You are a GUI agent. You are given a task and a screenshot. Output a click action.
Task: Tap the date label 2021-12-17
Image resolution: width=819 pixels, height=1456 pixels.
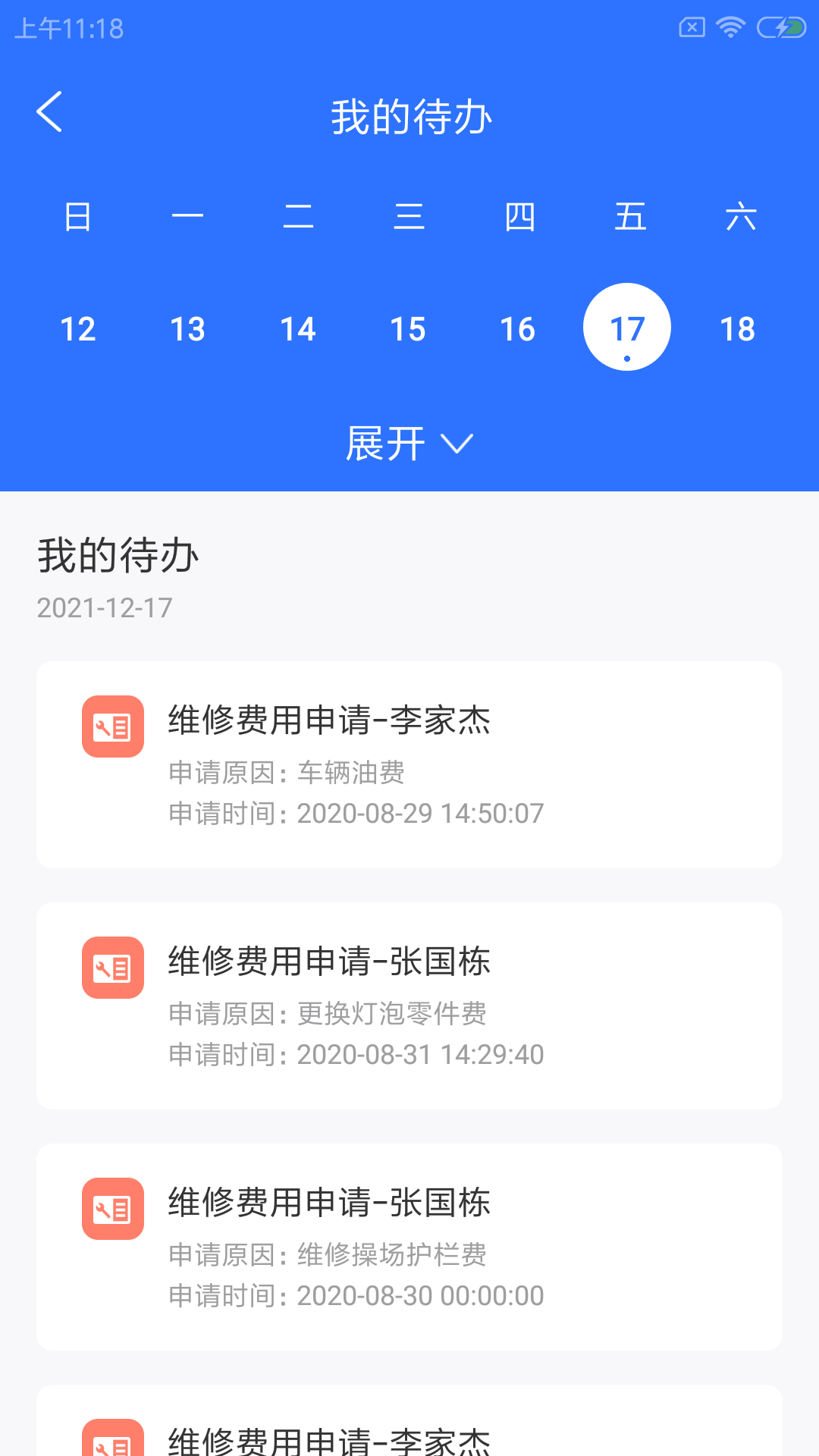coord(105,607)
